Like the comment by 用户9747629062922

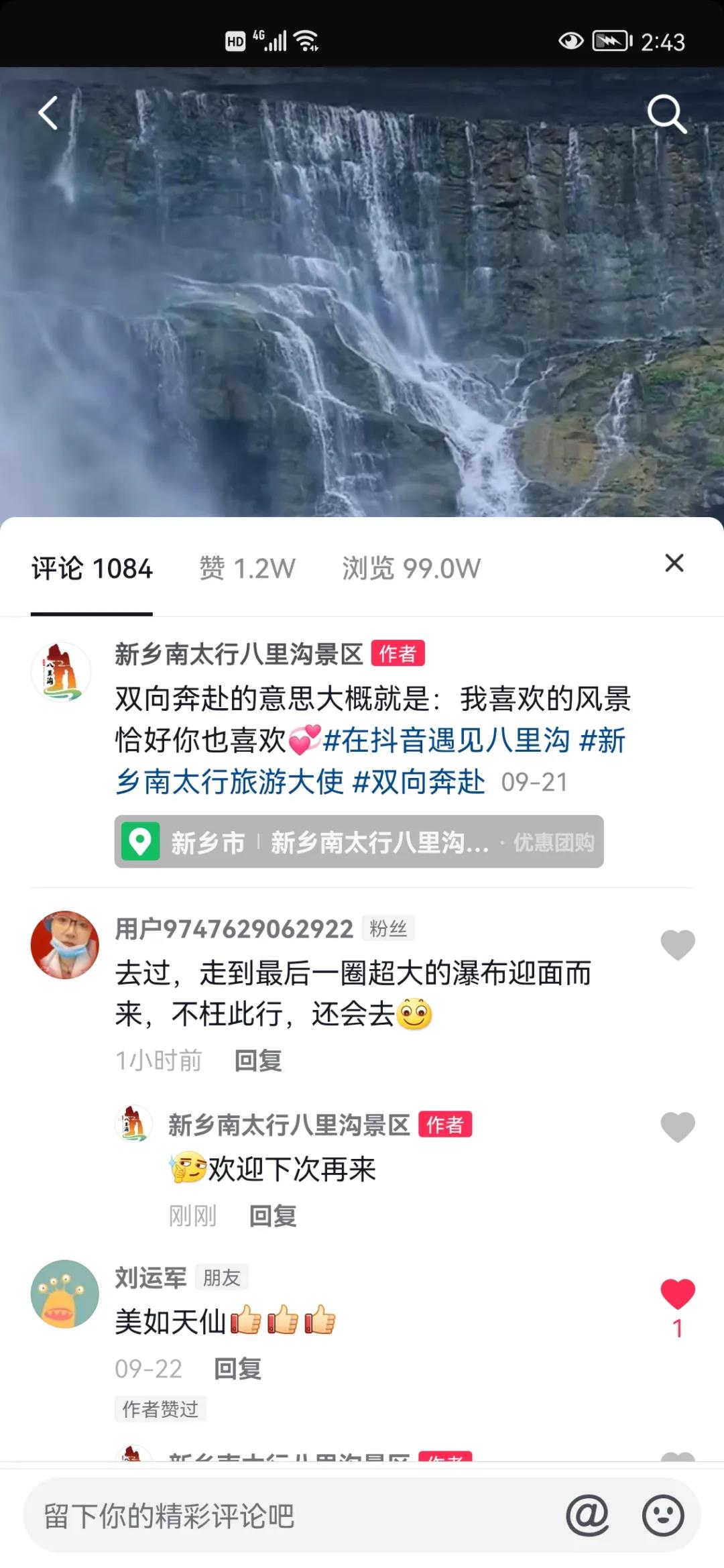(x=677, y=945)
